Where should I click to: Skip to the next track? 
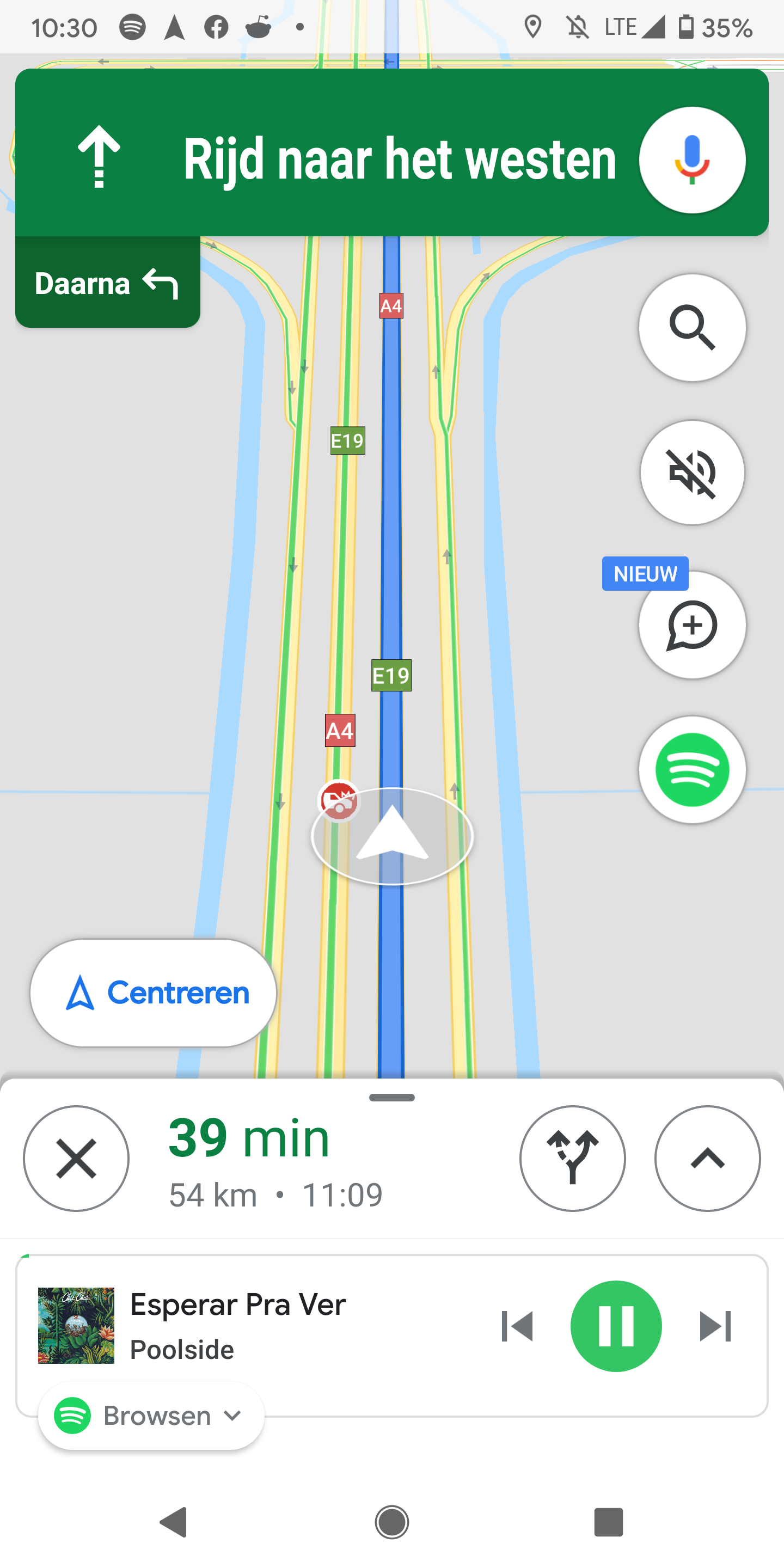tap(715, 1326)
